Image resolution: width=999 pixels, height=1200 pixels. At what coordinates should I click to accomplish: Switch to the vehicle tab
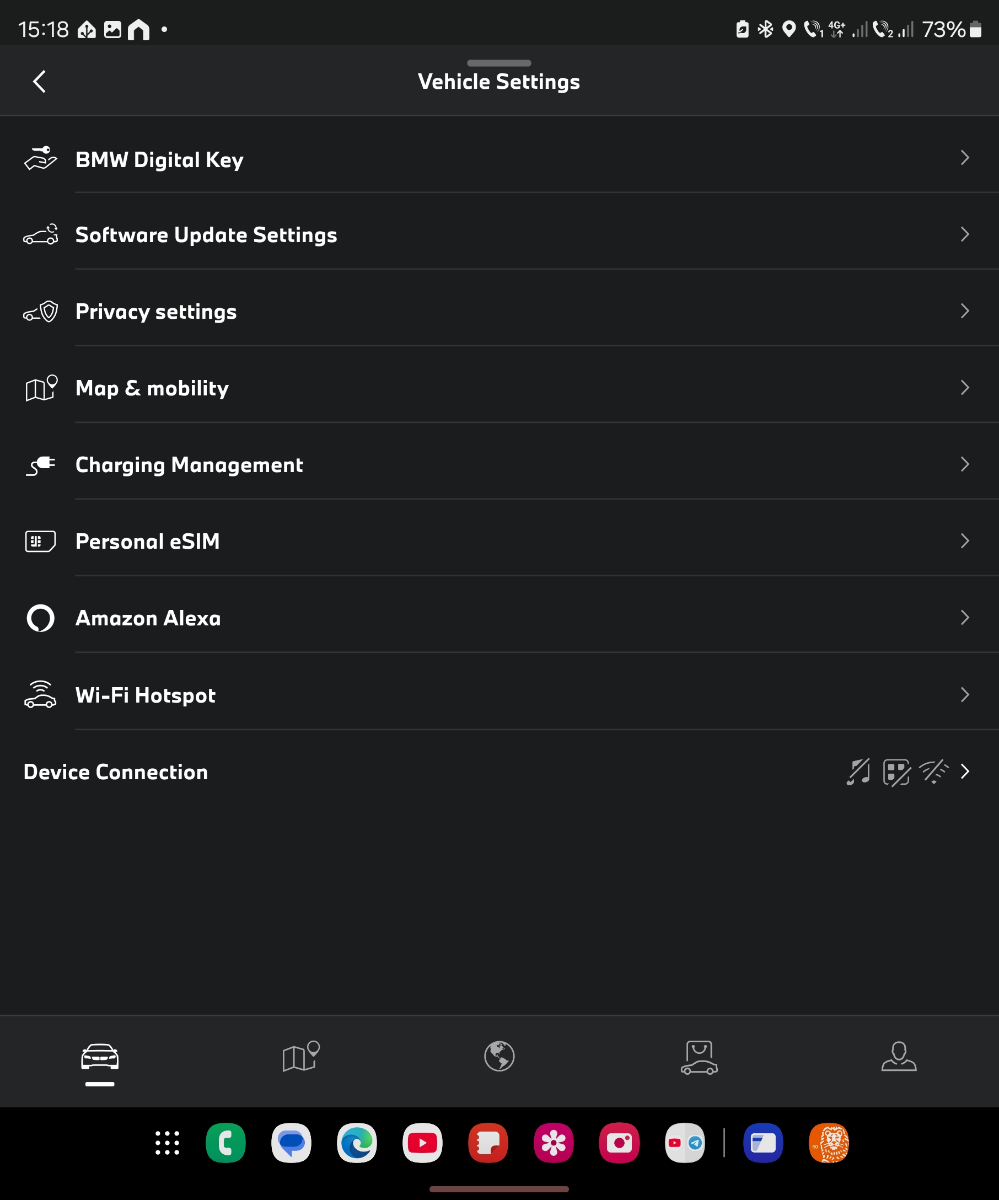tap(100, 1057)
